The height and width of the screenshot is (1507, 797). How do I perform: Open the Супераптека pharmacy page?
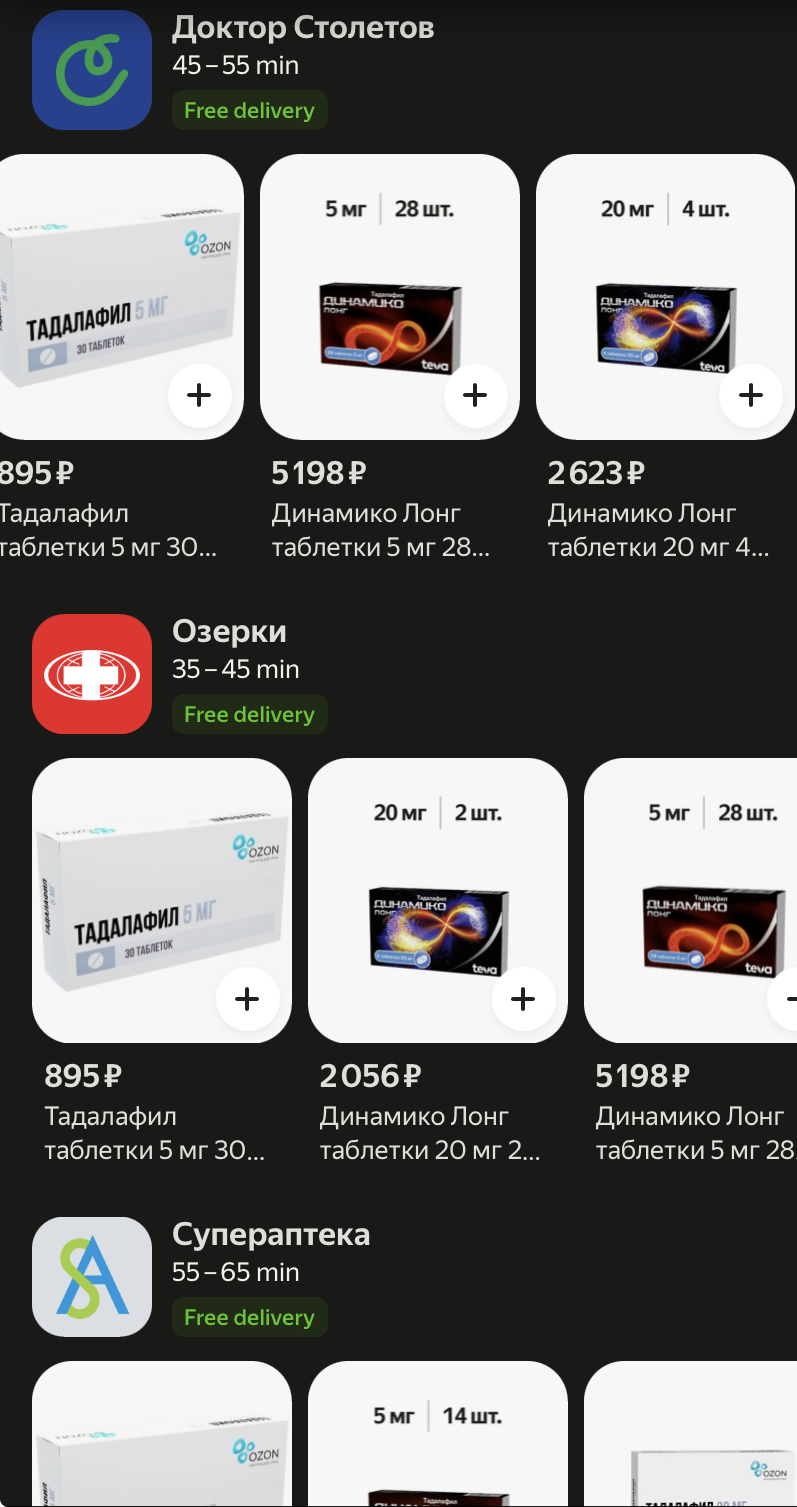[x=270, y=1235]
